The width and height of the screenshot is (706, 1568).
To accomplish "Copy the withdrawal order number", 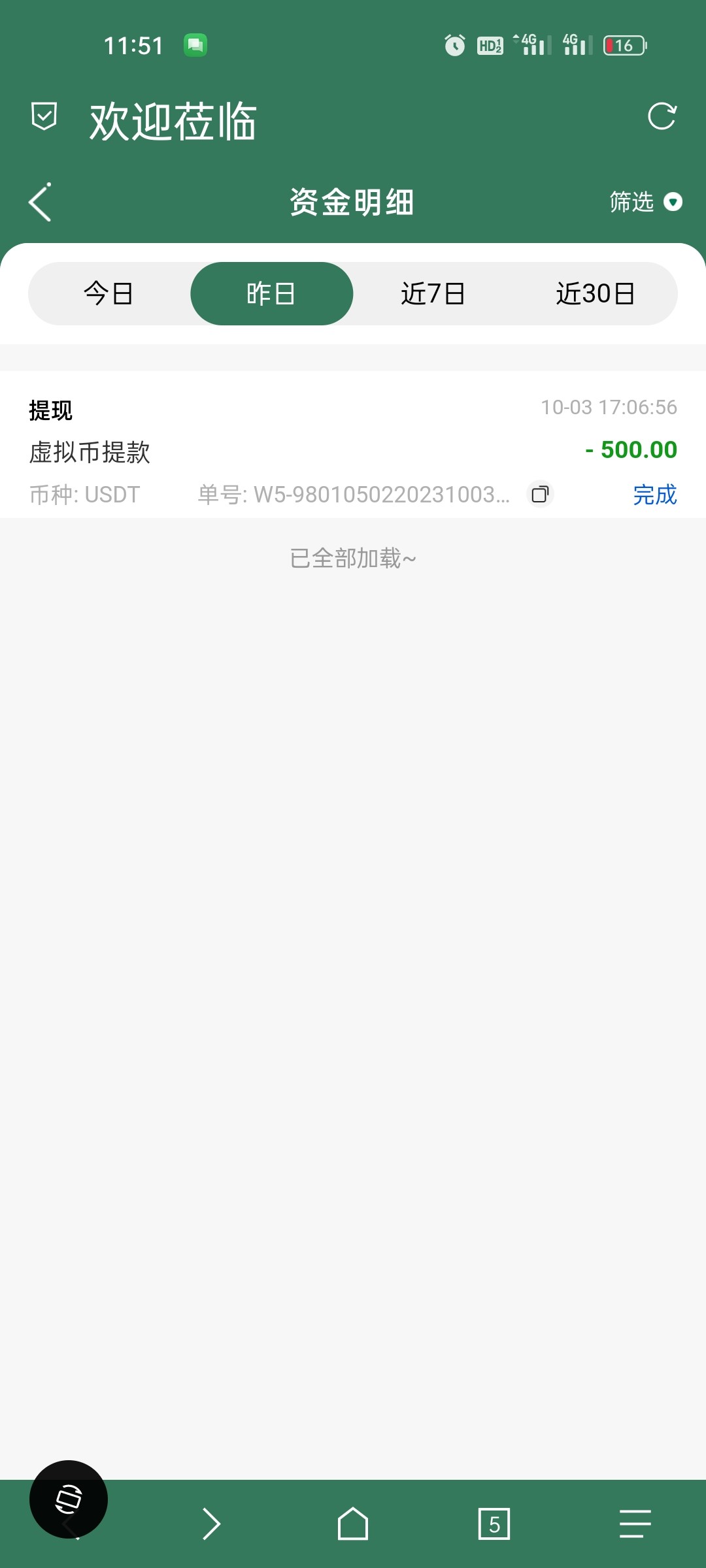I will click(x=540, y=495).
